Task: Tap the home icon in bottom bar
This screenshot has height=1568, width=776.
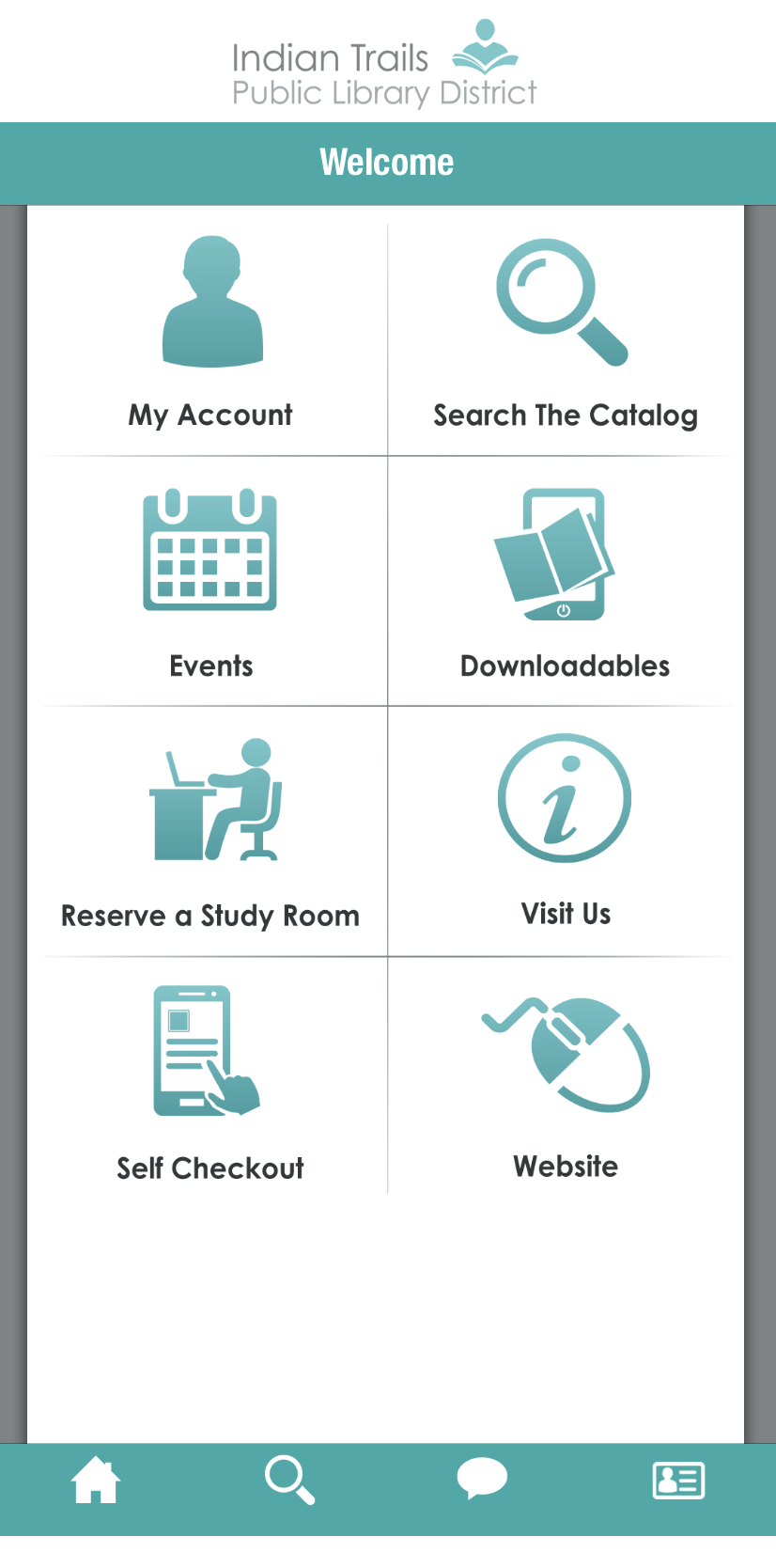Action: point(96,1480)
